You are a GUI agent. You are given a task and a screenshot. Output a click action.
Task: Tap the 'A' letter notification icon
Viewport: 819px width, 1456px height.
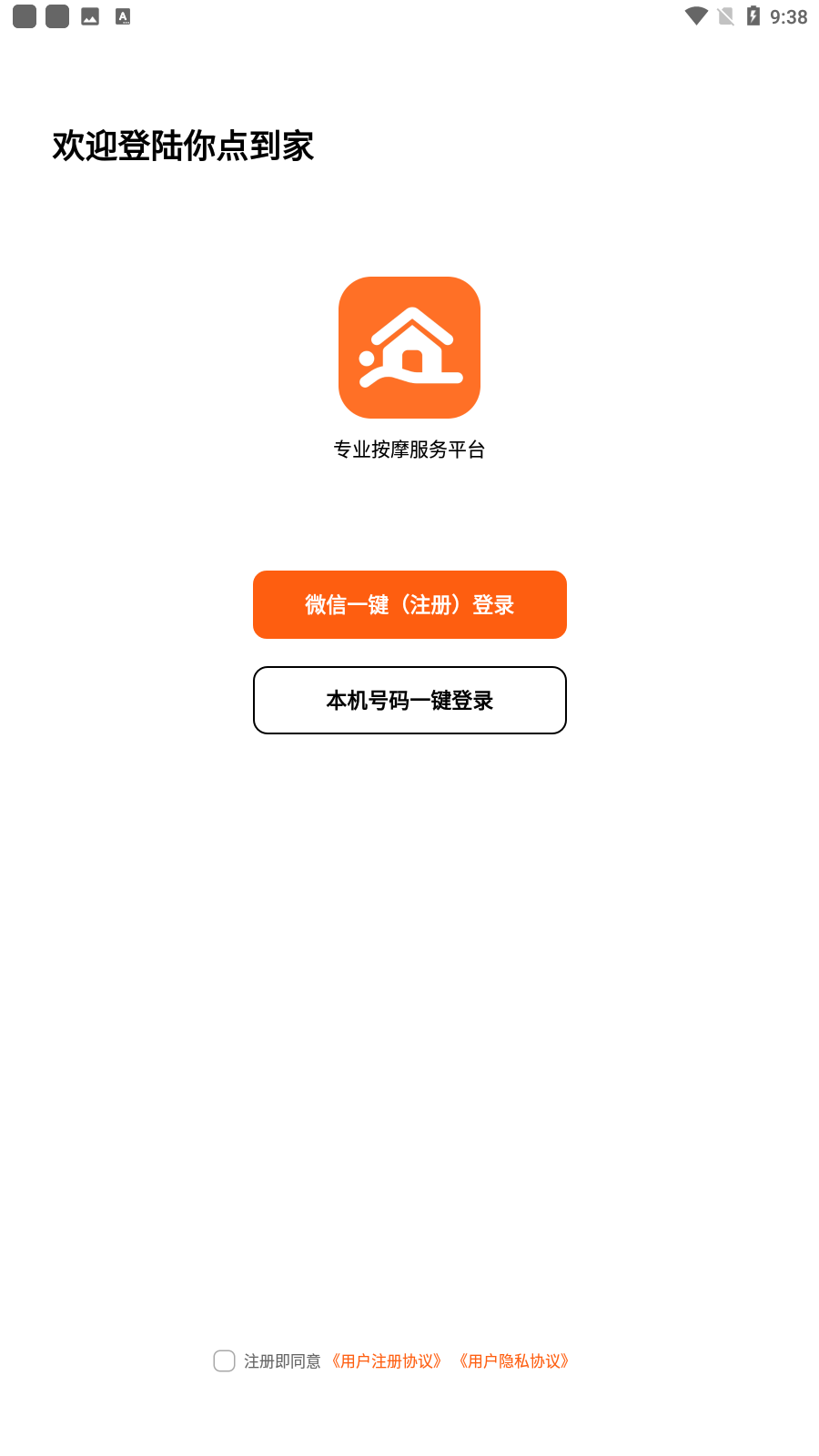(x=124, y=15)
